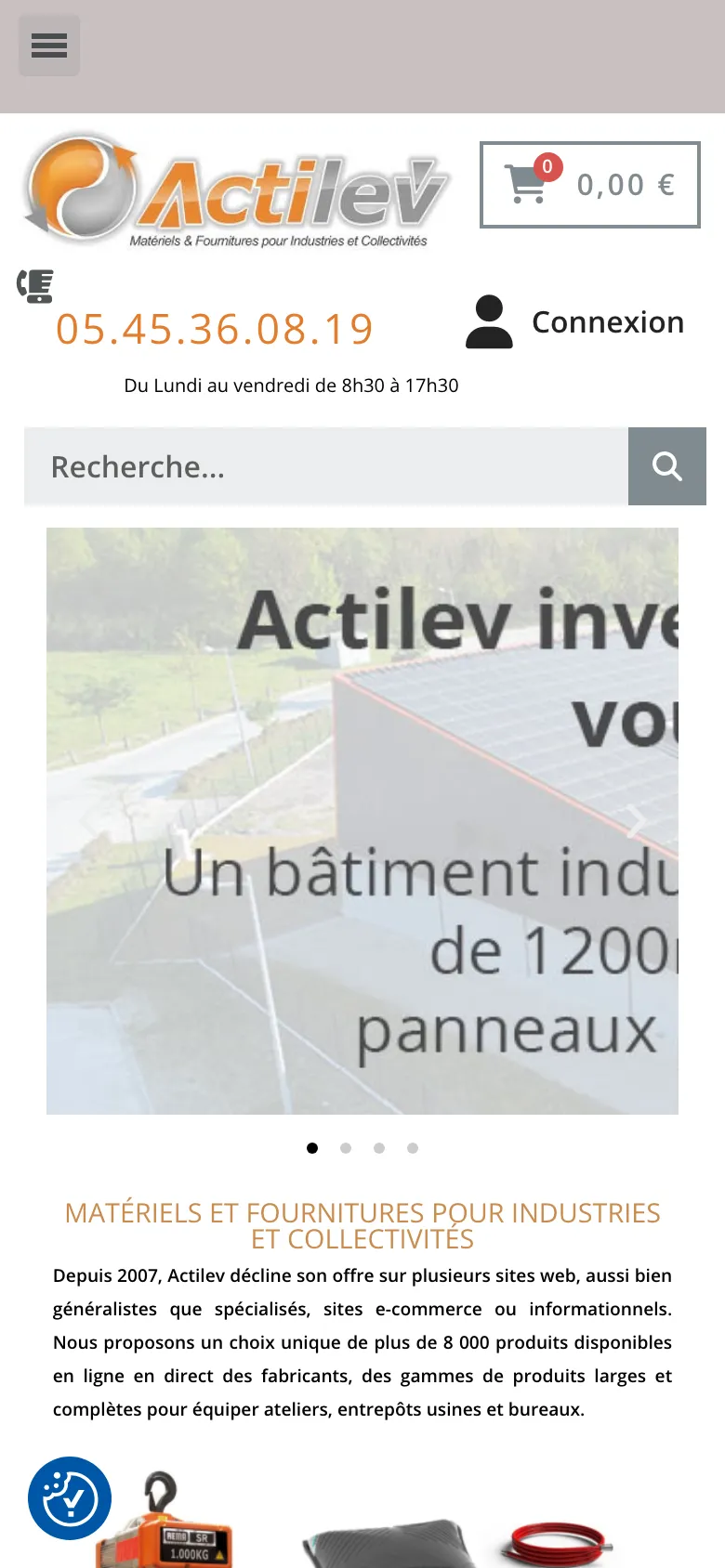Viewport: 725px width, 1568px height.
Task: Select the first carousel dot
Action: 312,1147
